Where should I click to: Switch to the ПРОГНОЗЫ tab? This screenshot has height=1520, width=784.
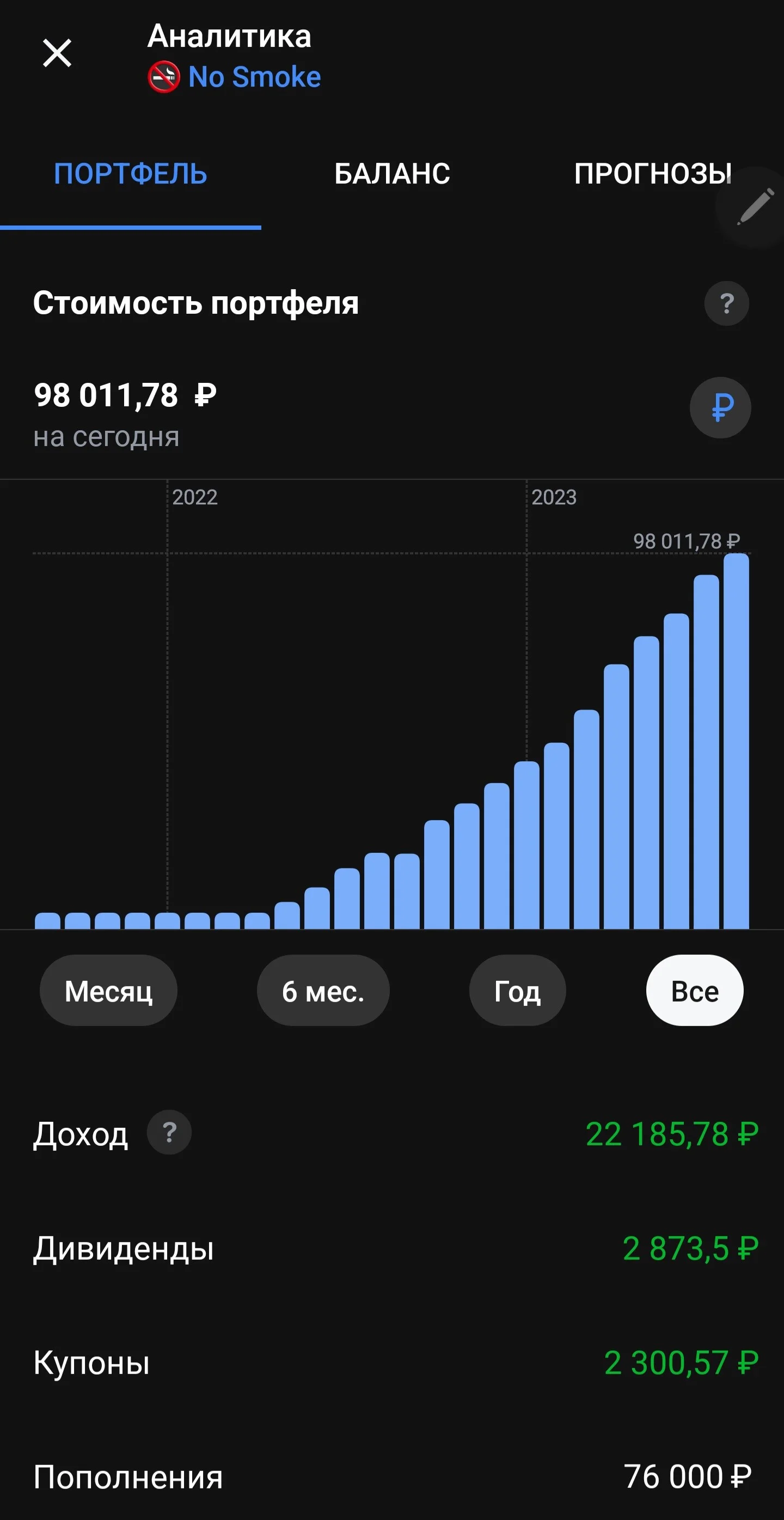pos(653,174)
